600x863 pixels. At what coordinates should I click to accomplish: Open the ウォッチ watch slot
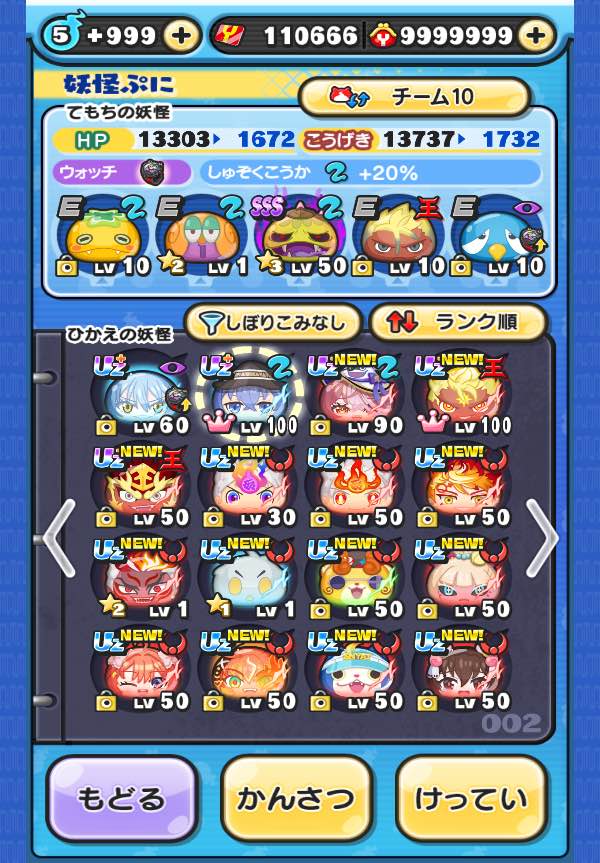point(122,172)
